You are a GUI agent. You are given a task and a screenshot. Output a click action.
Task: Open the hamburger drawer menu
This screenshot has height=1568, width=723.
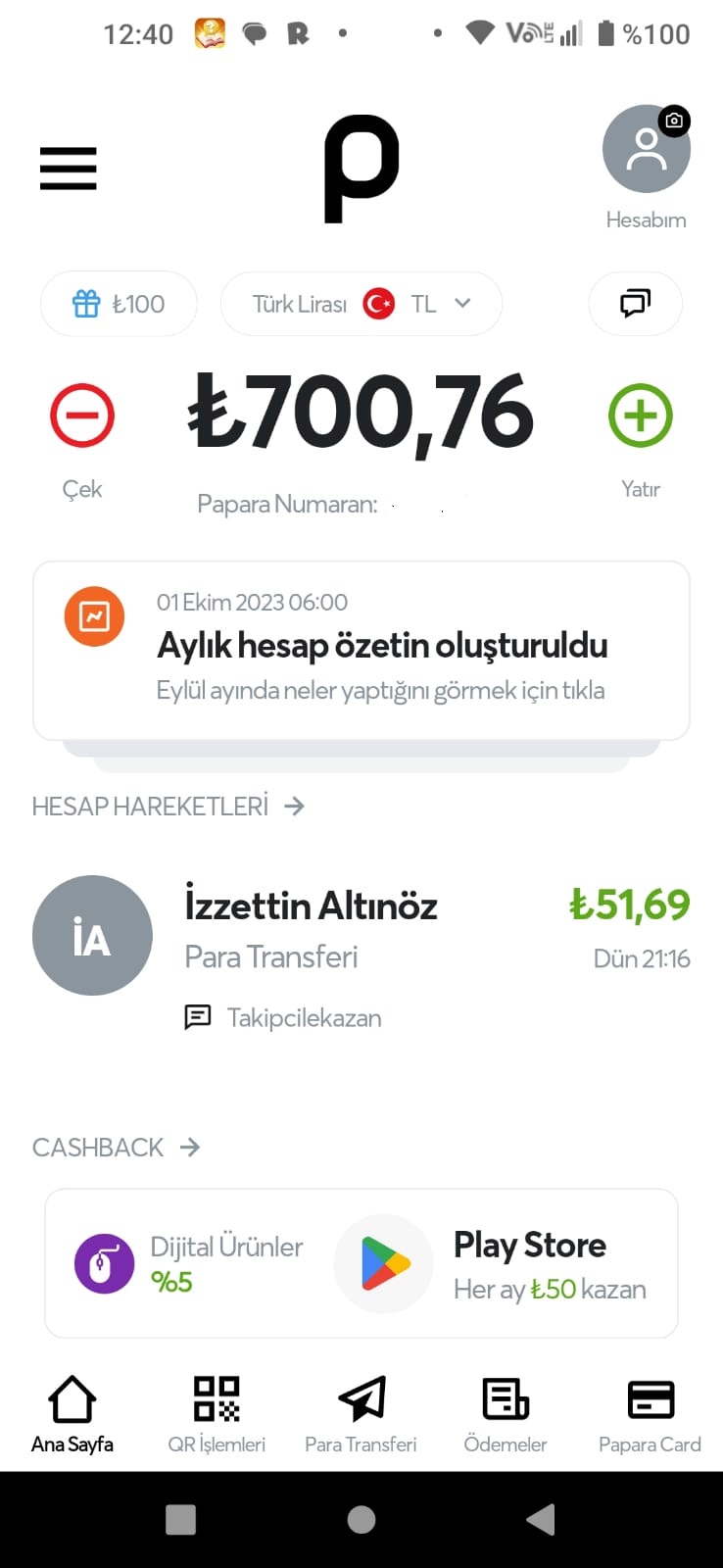69,168
